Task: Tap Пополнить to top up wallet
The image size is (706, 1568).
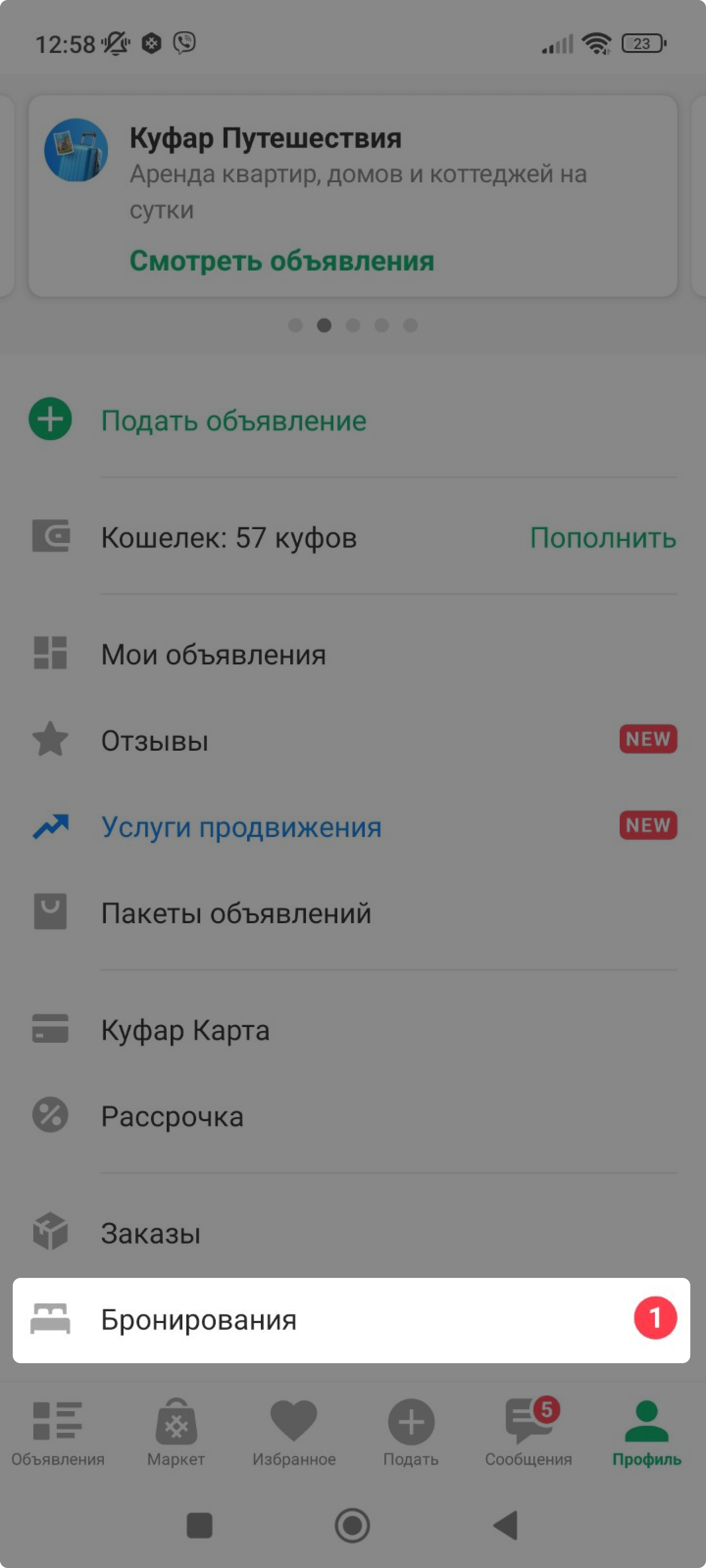Action: point(603,538)
